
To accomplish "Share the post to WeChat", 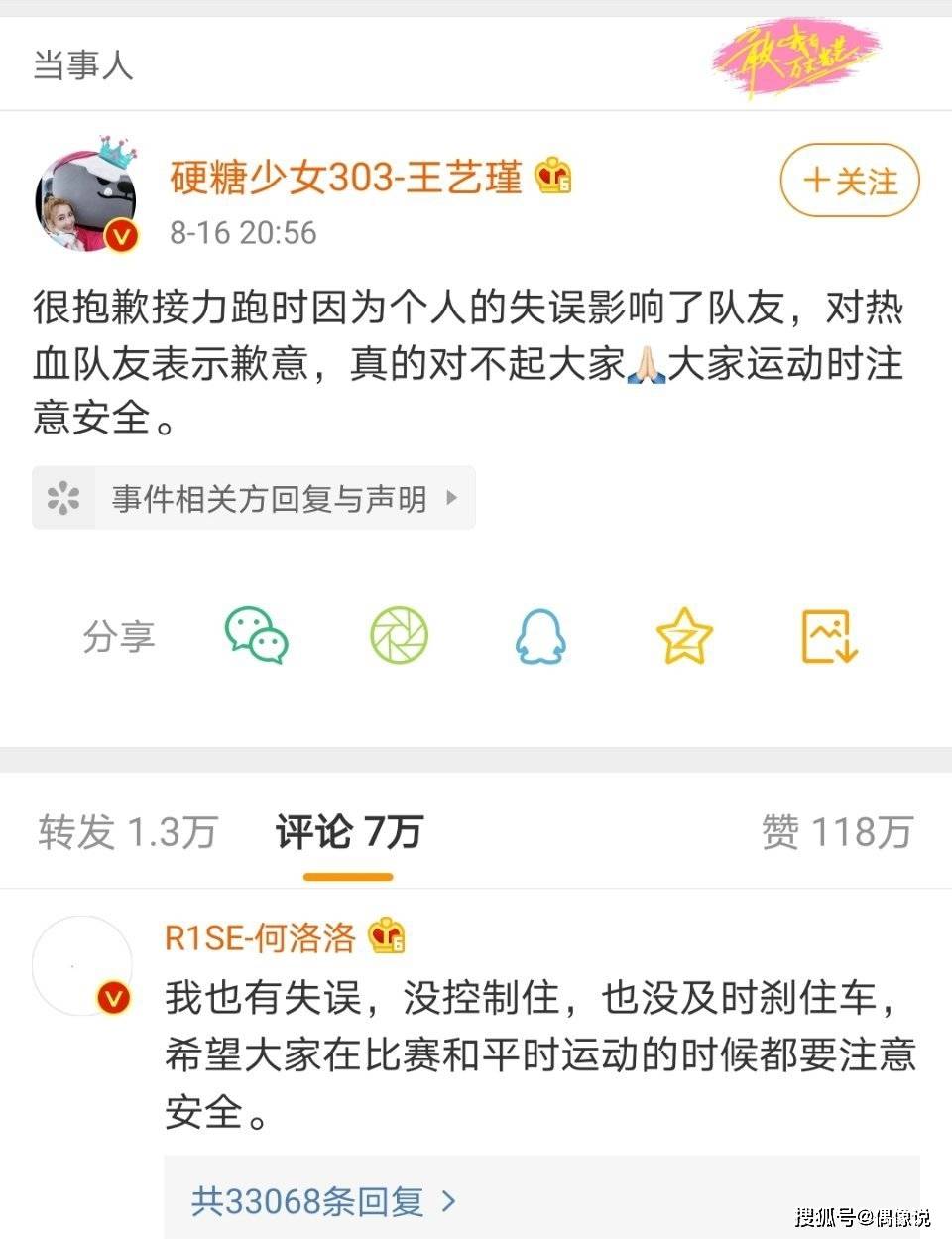I will point(256,635).
